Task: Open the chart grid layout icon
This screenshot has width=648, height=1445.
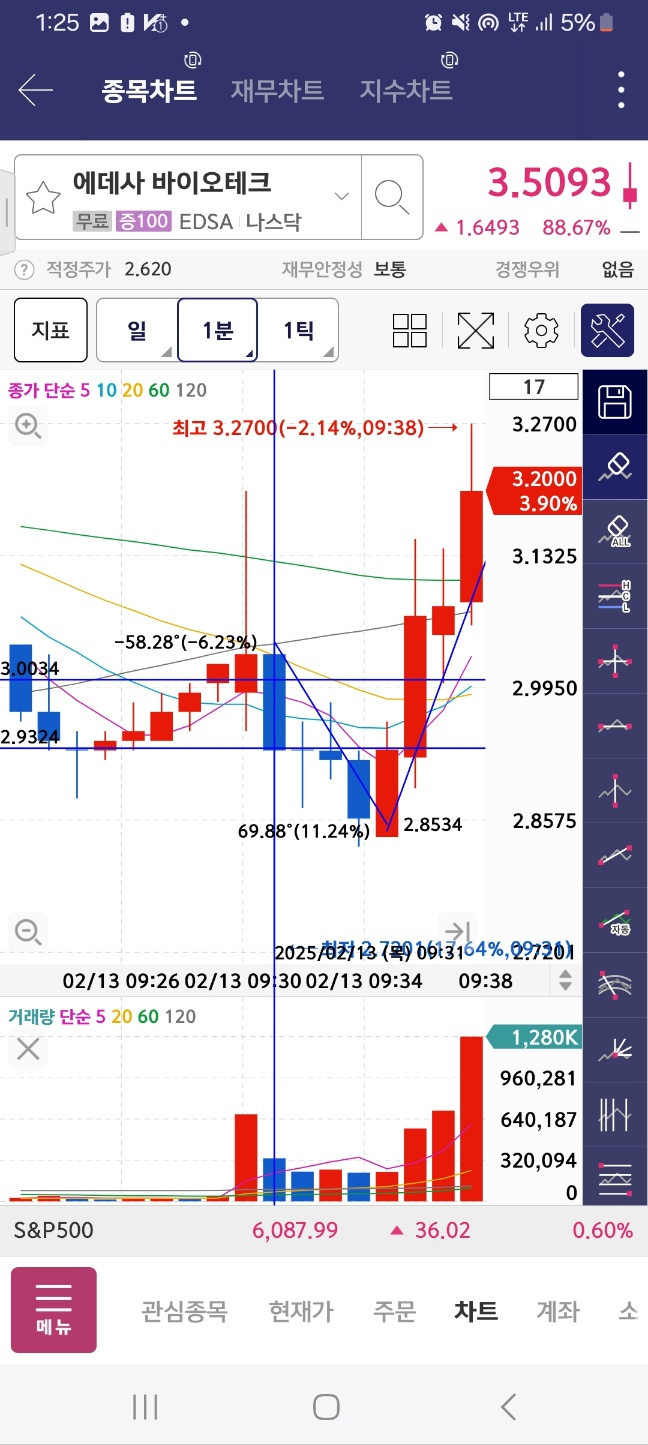Action: [410, 330]
